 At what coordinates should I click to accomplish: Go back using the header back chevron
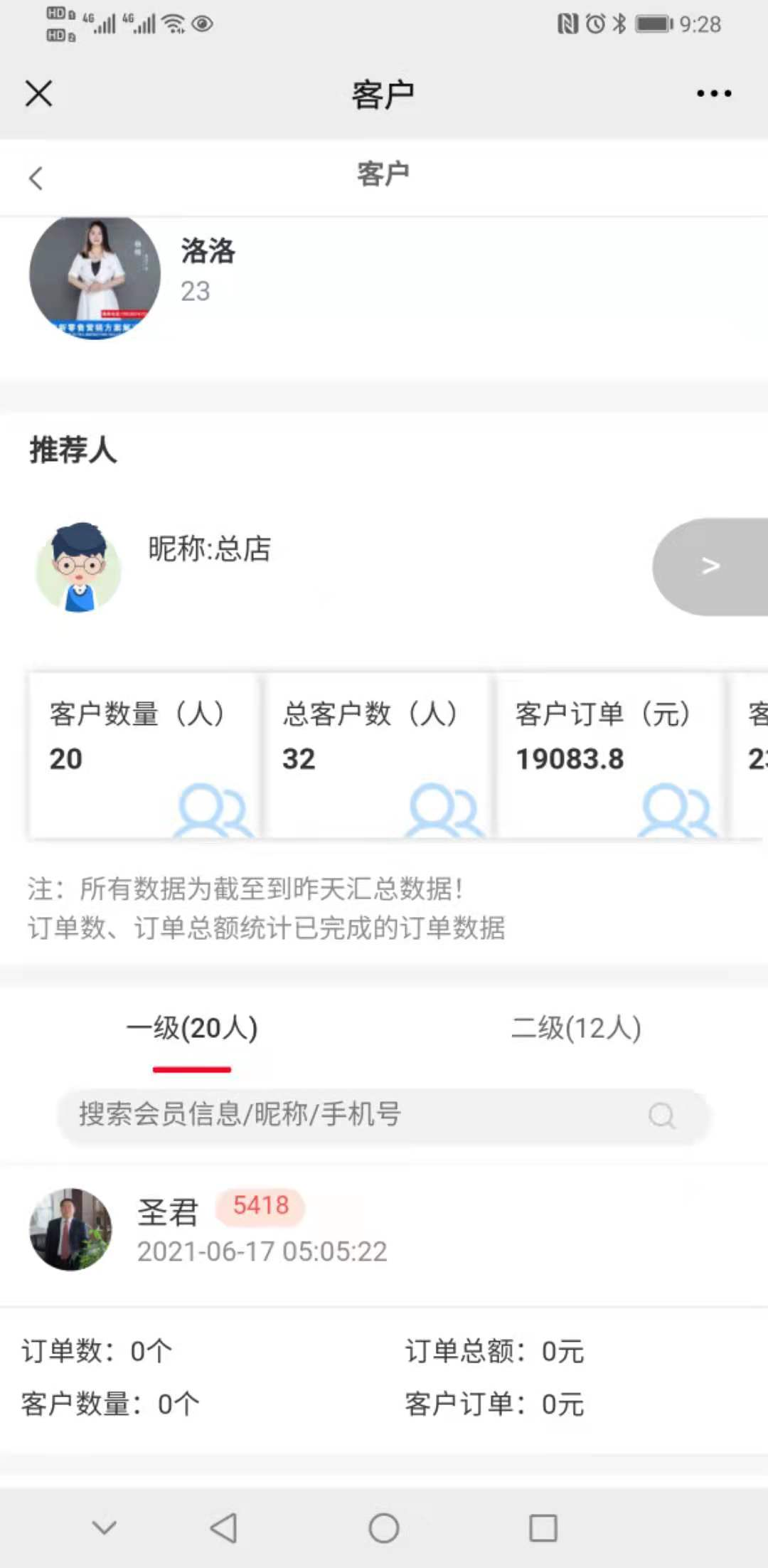tap(36, 178)
